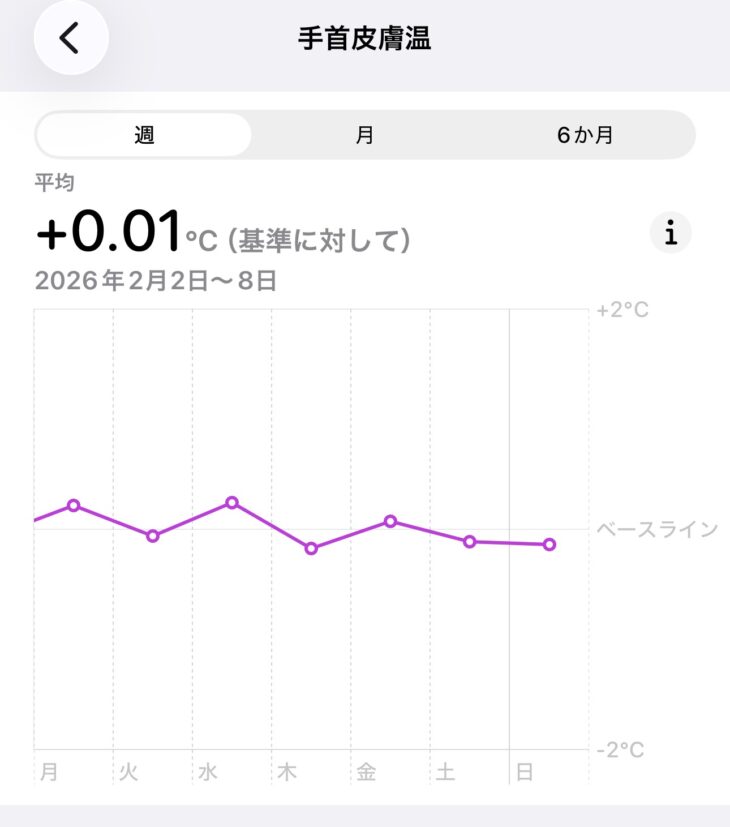This screenshot has height=827, width=730.
Task: Open the info icon for 手首皮膚温
Action: click(670, 233)
